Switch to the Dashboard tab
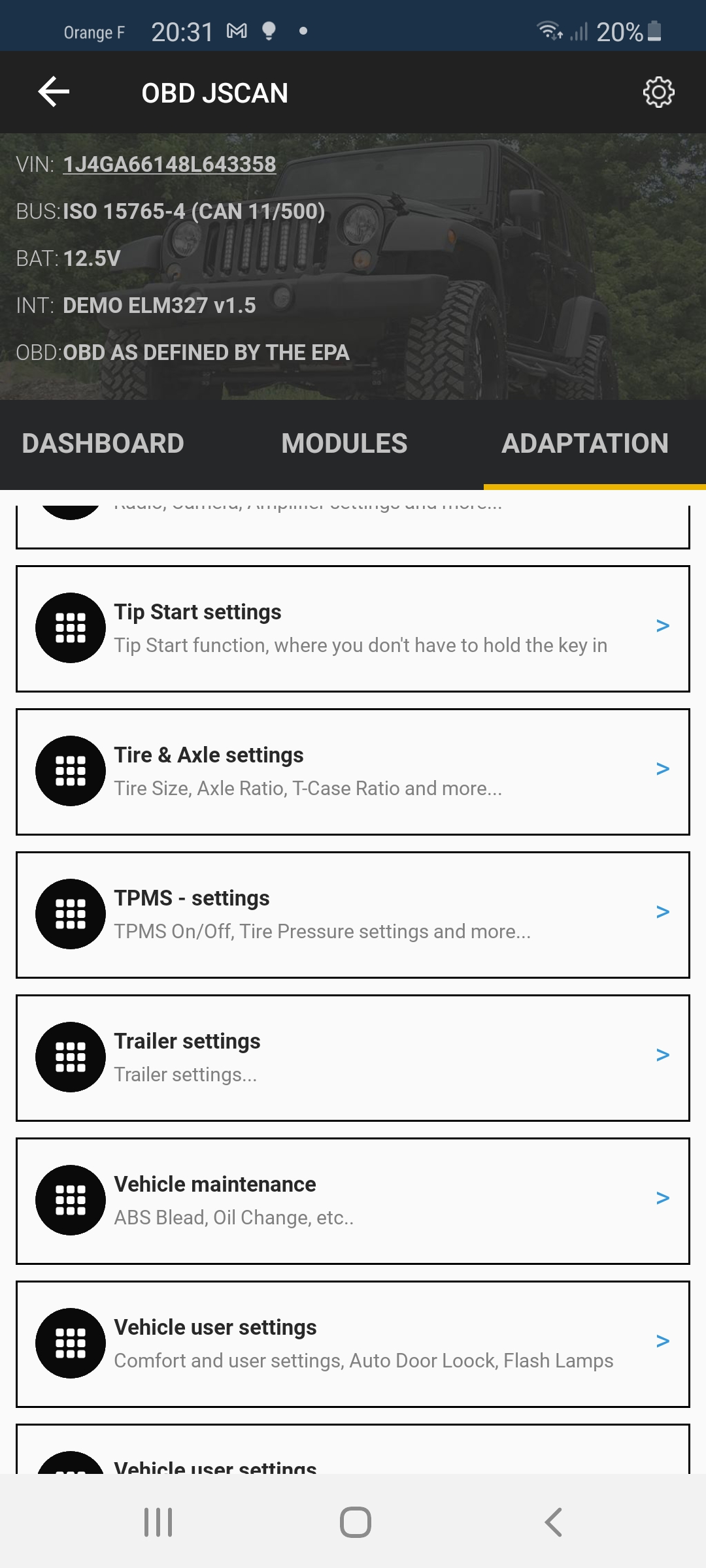 [103, 444]
